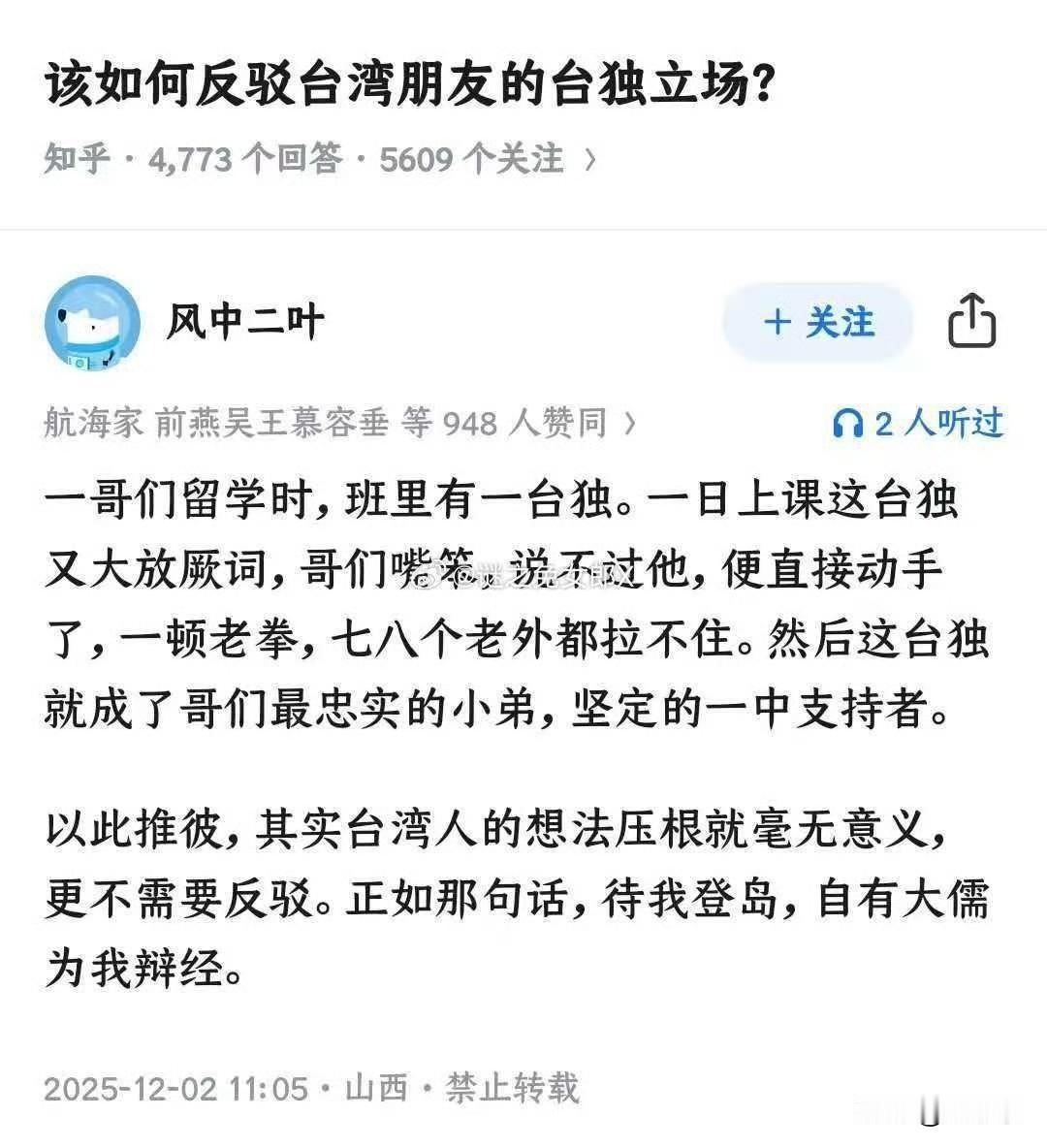Click the username 风中二叶

pos(249,320)
